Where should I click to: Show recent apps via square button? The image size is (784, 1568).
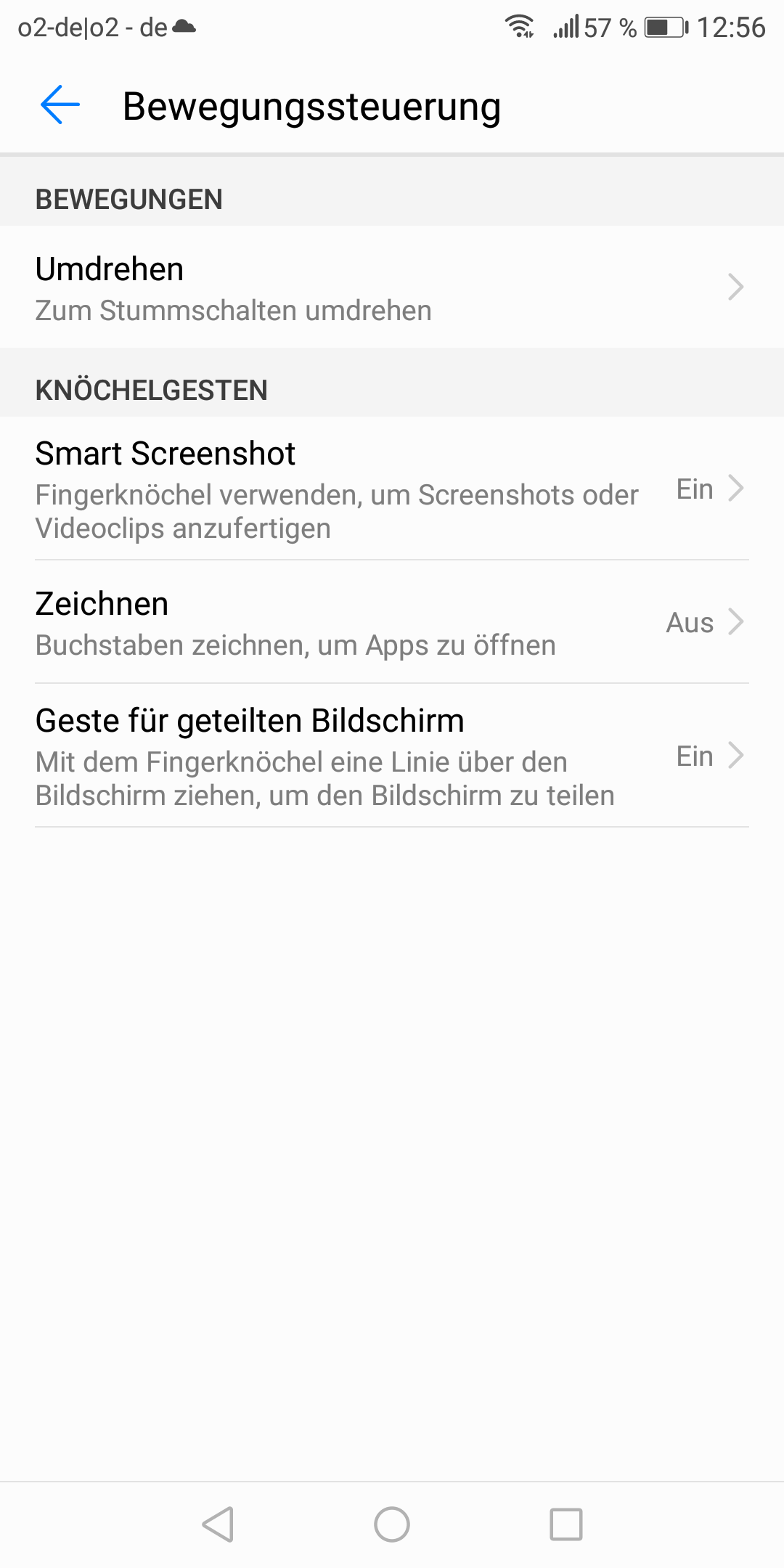click(x=565, y=1524)
